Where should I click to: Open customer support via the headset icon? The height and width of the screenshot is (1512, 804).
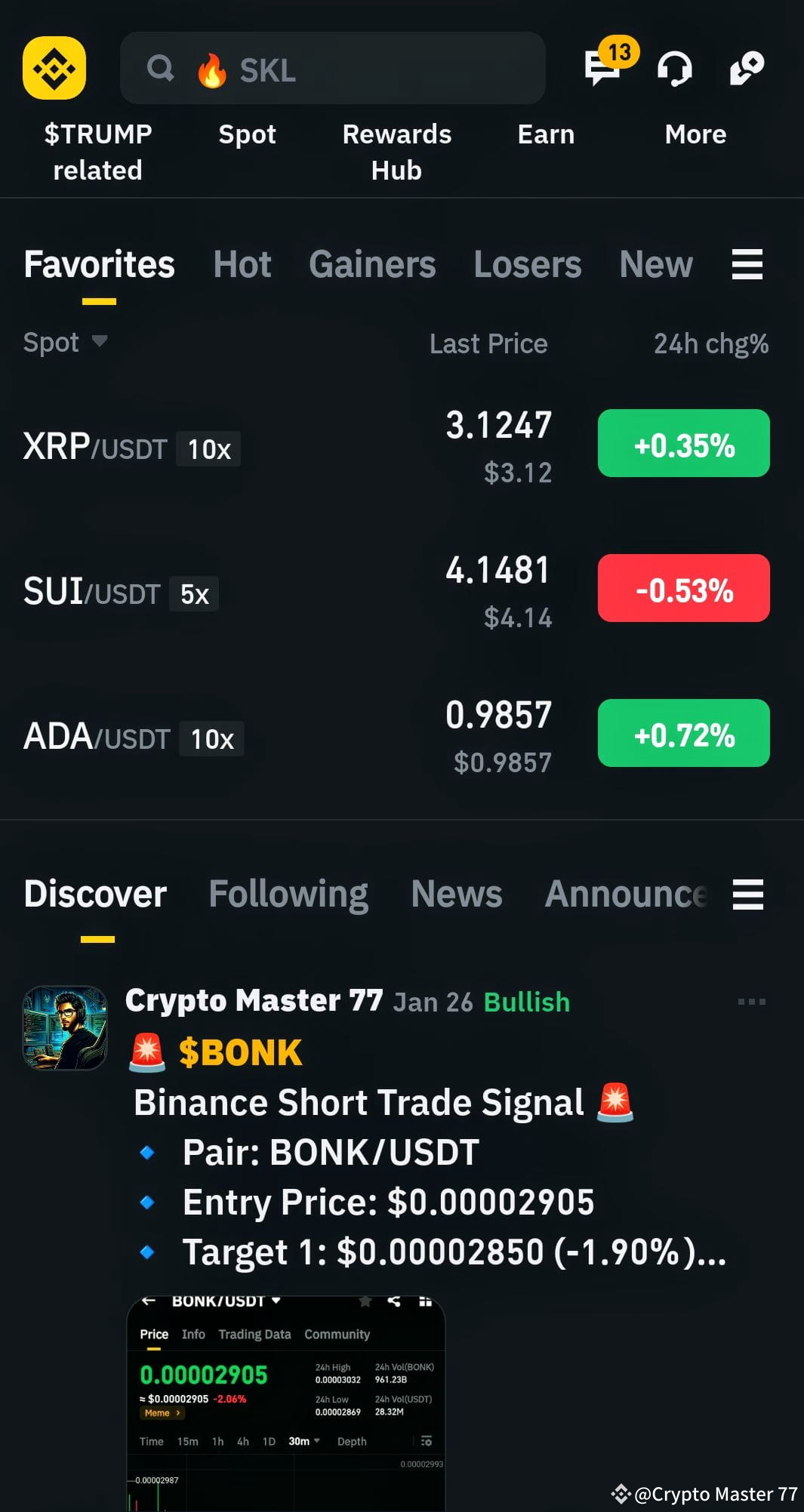click(674, 69)
